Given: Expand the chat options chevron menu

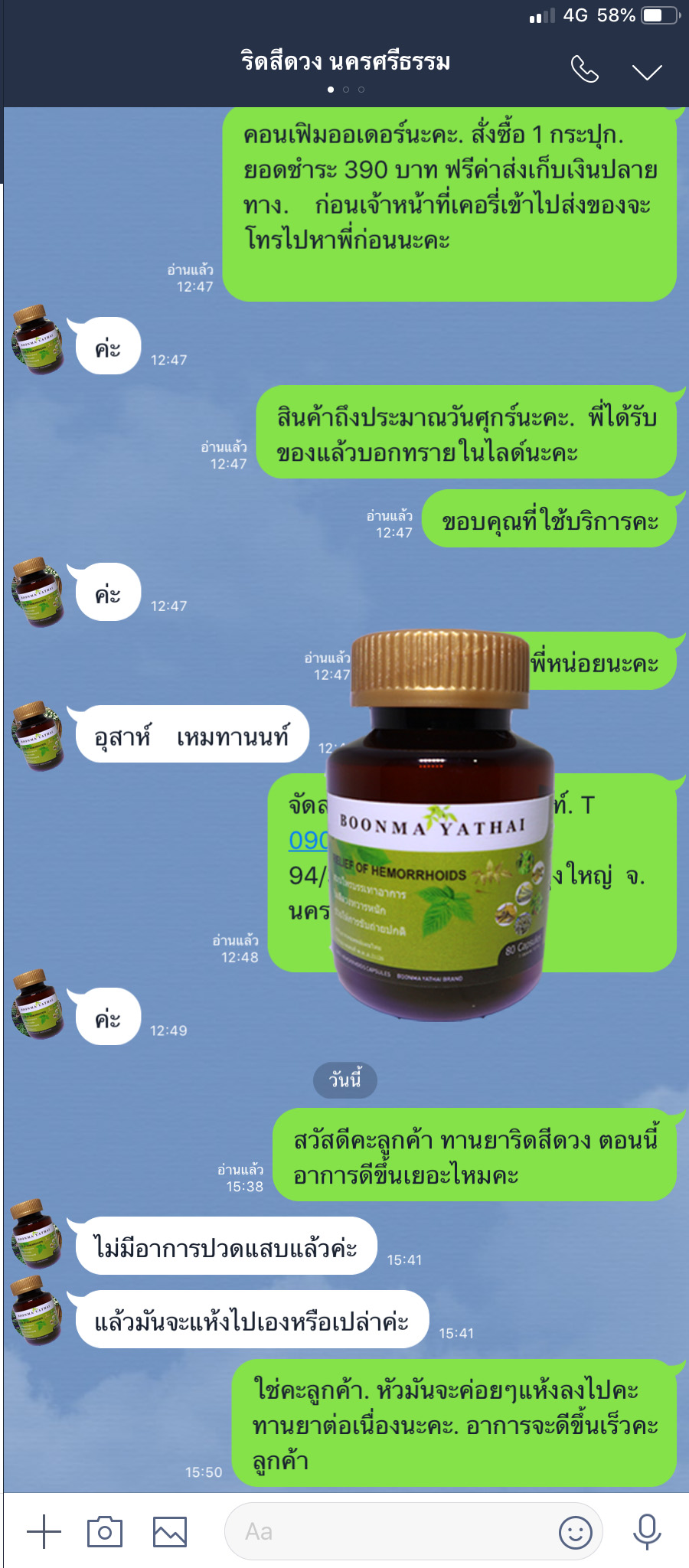Looking at the screenshot, I should coord(647,72).
